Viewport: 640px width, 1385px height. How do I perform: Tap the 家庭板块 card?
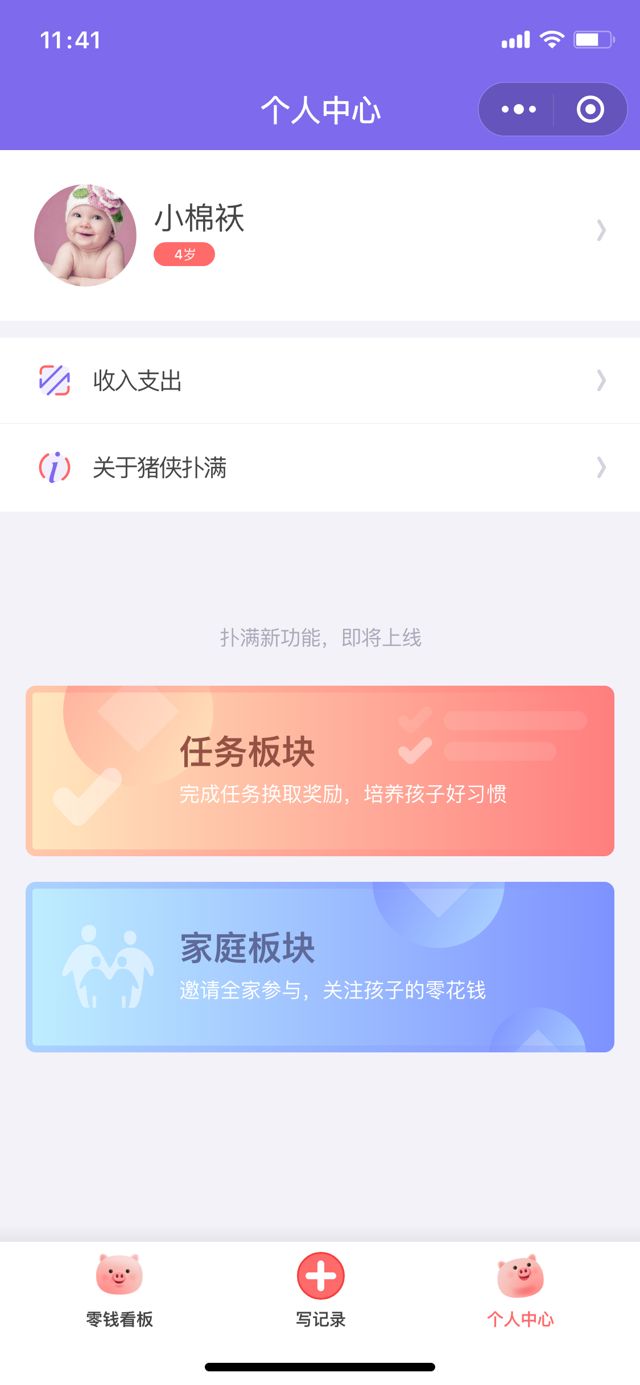(320, 967)
